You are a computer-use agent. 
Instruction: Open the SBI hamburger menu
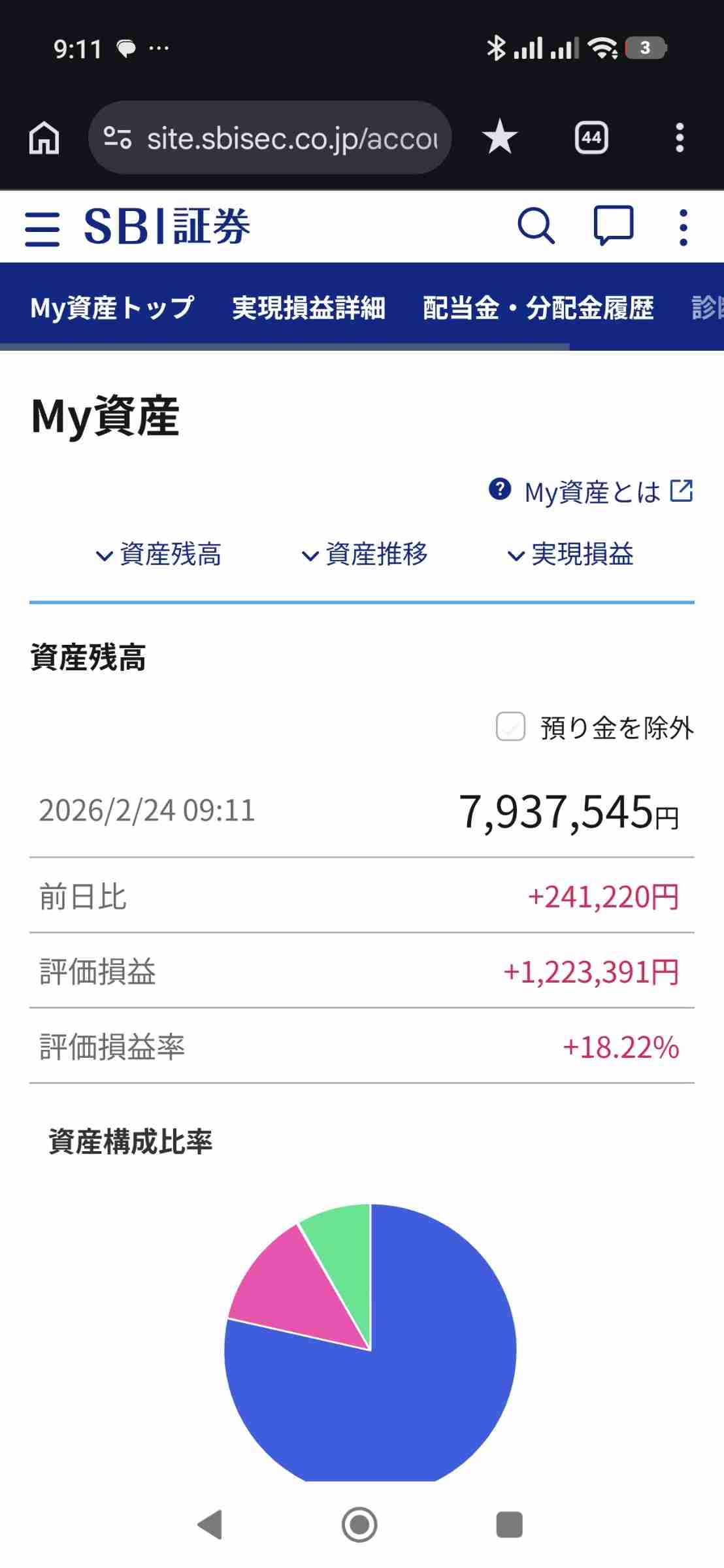click(42, 228)
